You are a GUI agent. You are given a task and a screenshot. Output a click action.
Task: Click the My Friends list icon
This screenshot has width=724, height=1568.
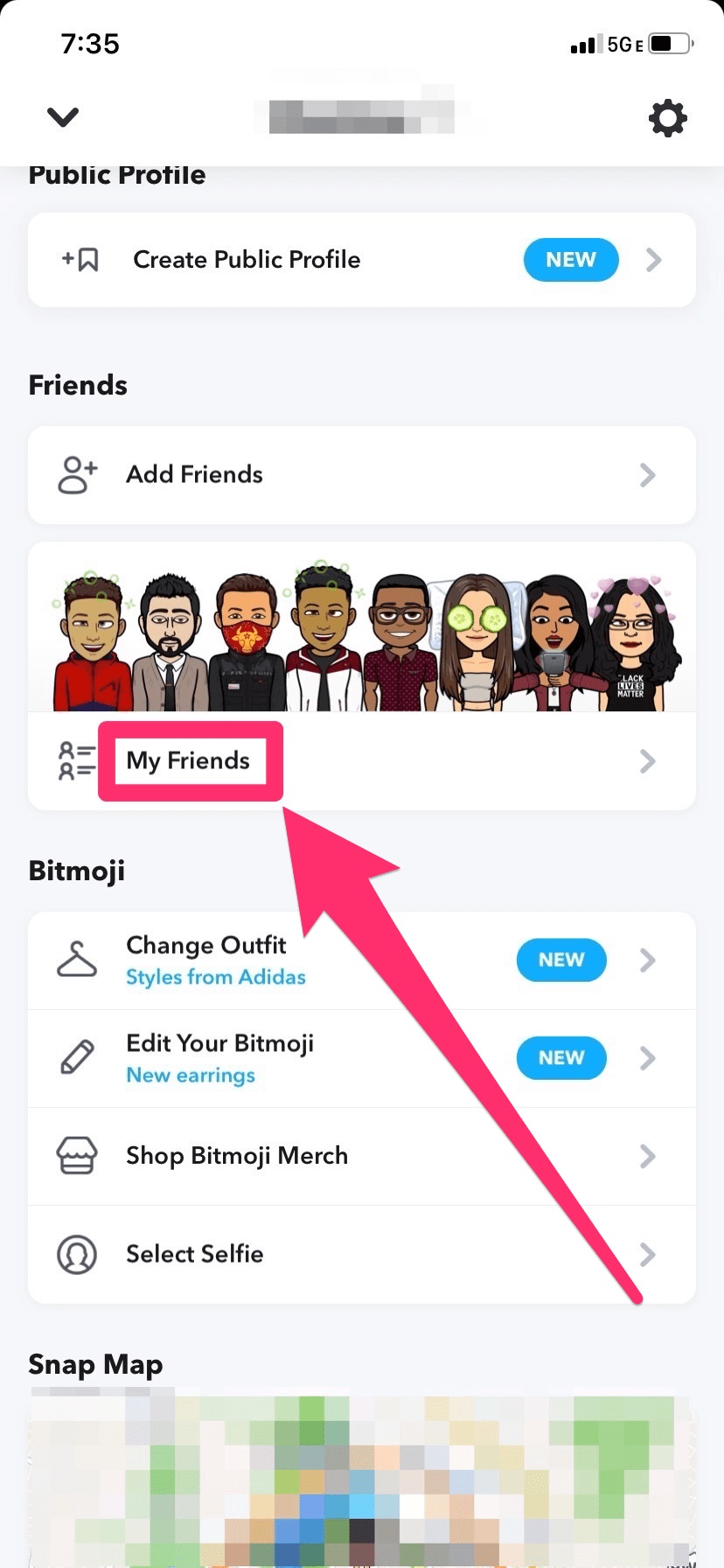(x=76, y=760)
